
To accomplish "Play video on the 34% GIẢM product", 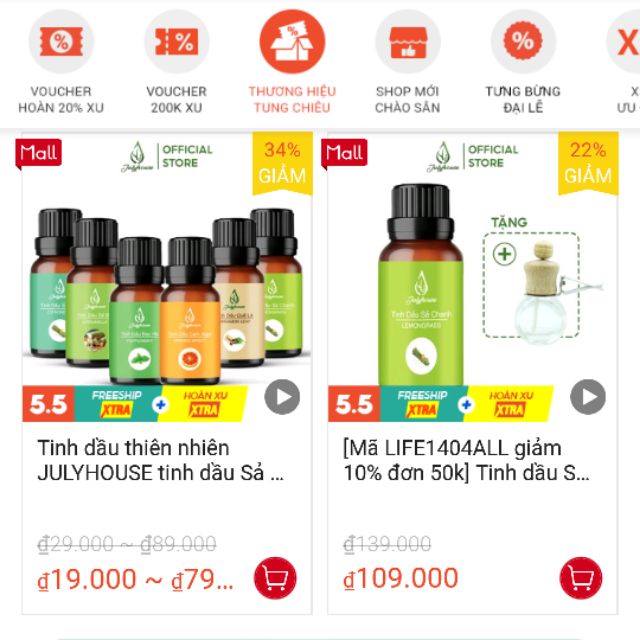I will pyautogui.click(x=283, y=398).
